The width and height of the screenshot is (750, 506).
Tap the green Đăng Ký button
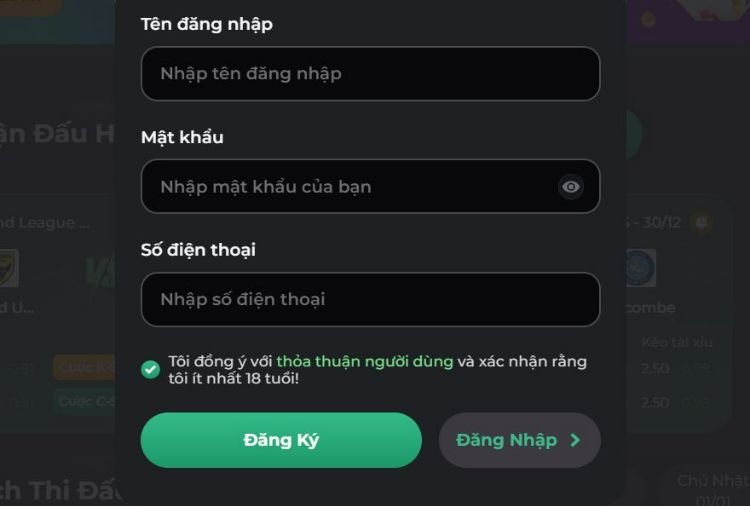[x=281, y=440]
